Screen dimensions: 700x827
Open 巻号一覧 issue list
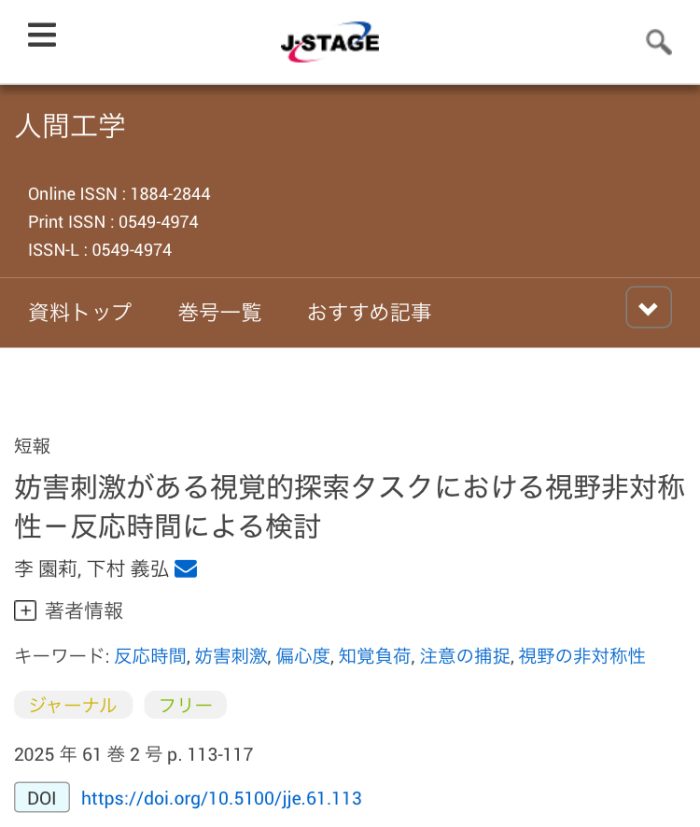click(220, 312)
